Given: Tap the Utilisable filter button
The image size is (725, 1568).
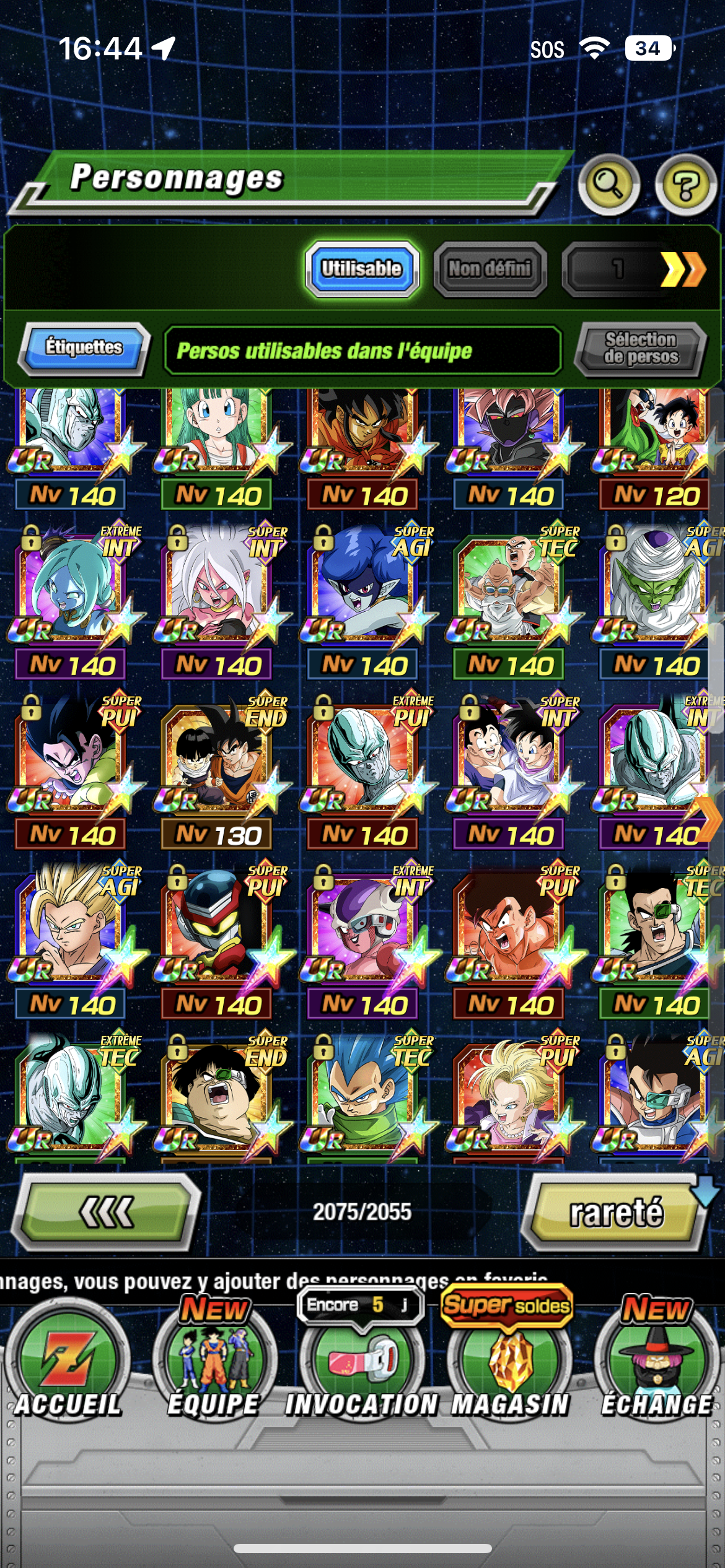Looking at the screenshot, I should 362,269.
